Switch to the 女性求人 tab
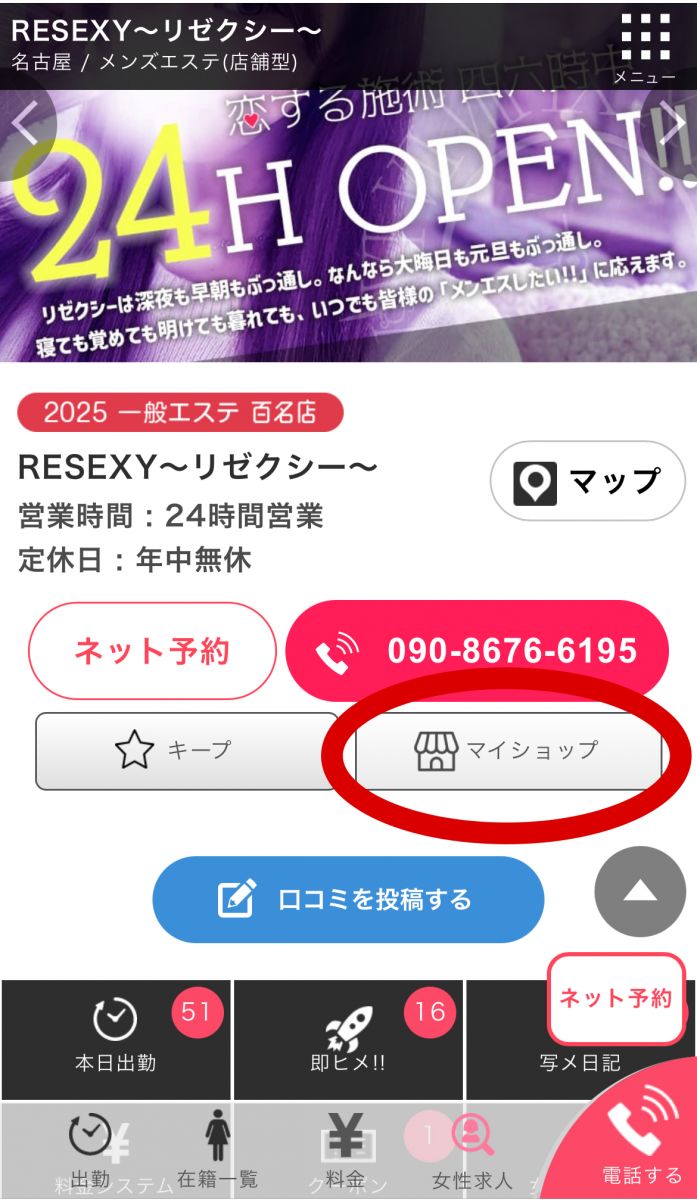This screenshot has height=1200, width=697. click(471, 1152)
